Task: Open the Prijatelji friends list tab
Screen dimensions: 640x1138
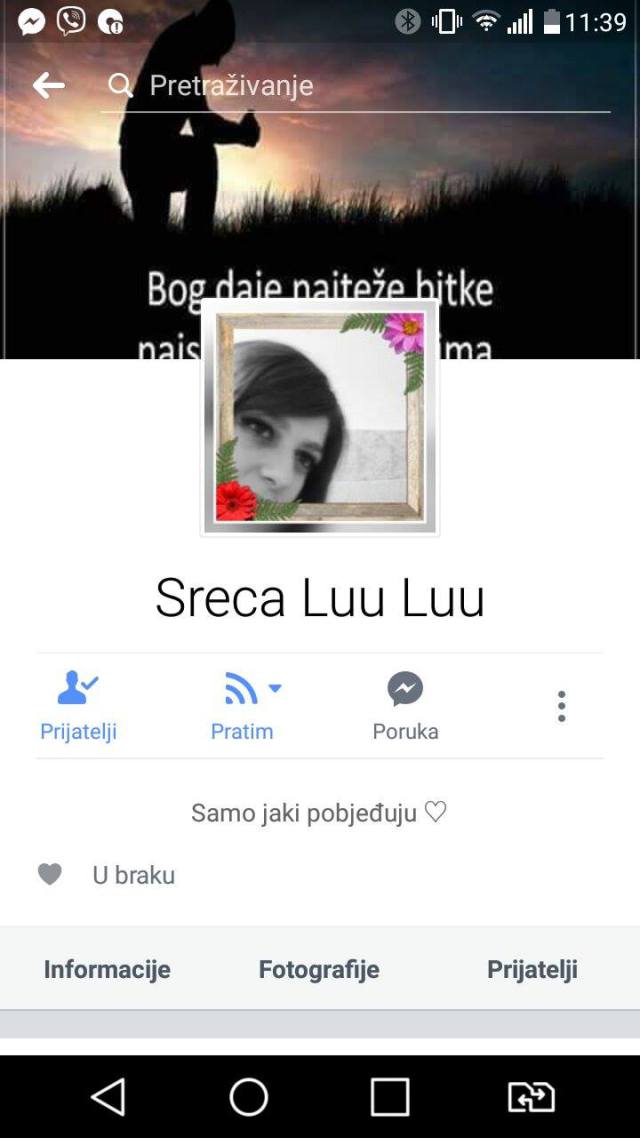Action: tap(532, 969)
